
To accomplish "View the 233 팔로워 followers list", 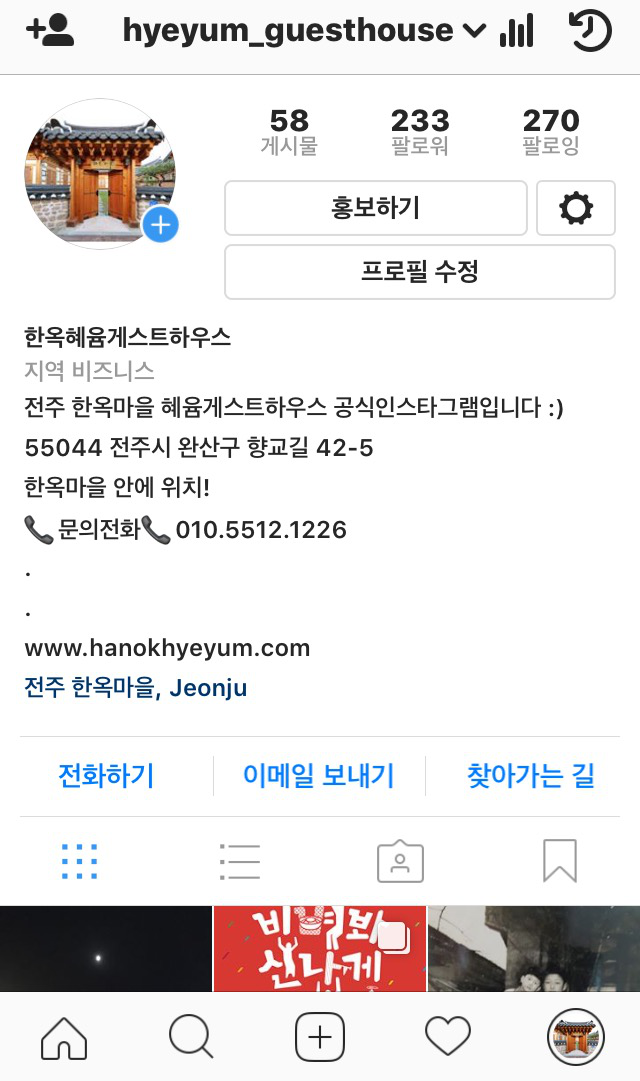I will coord(420,132).
